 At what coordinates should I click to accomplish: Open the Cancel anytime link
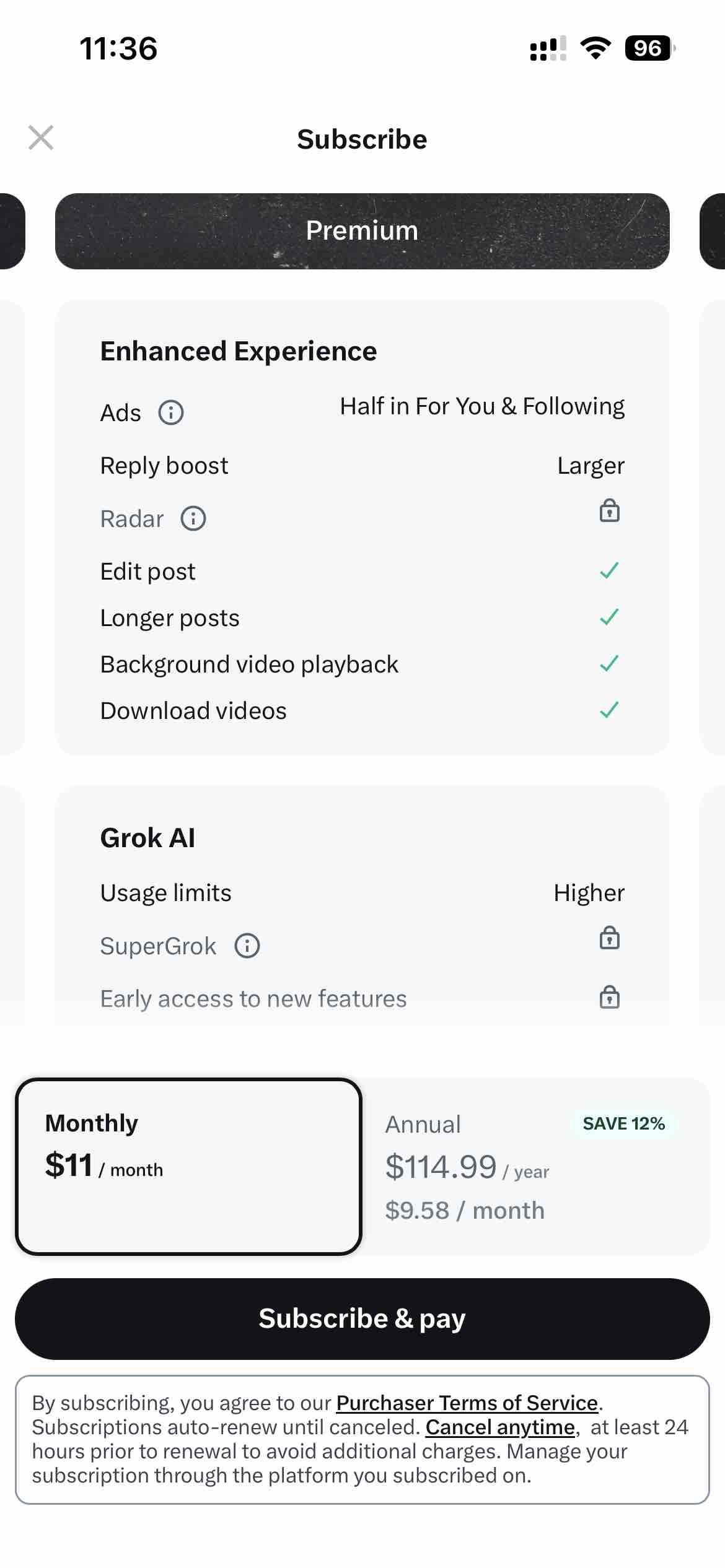coord(500,1427)
